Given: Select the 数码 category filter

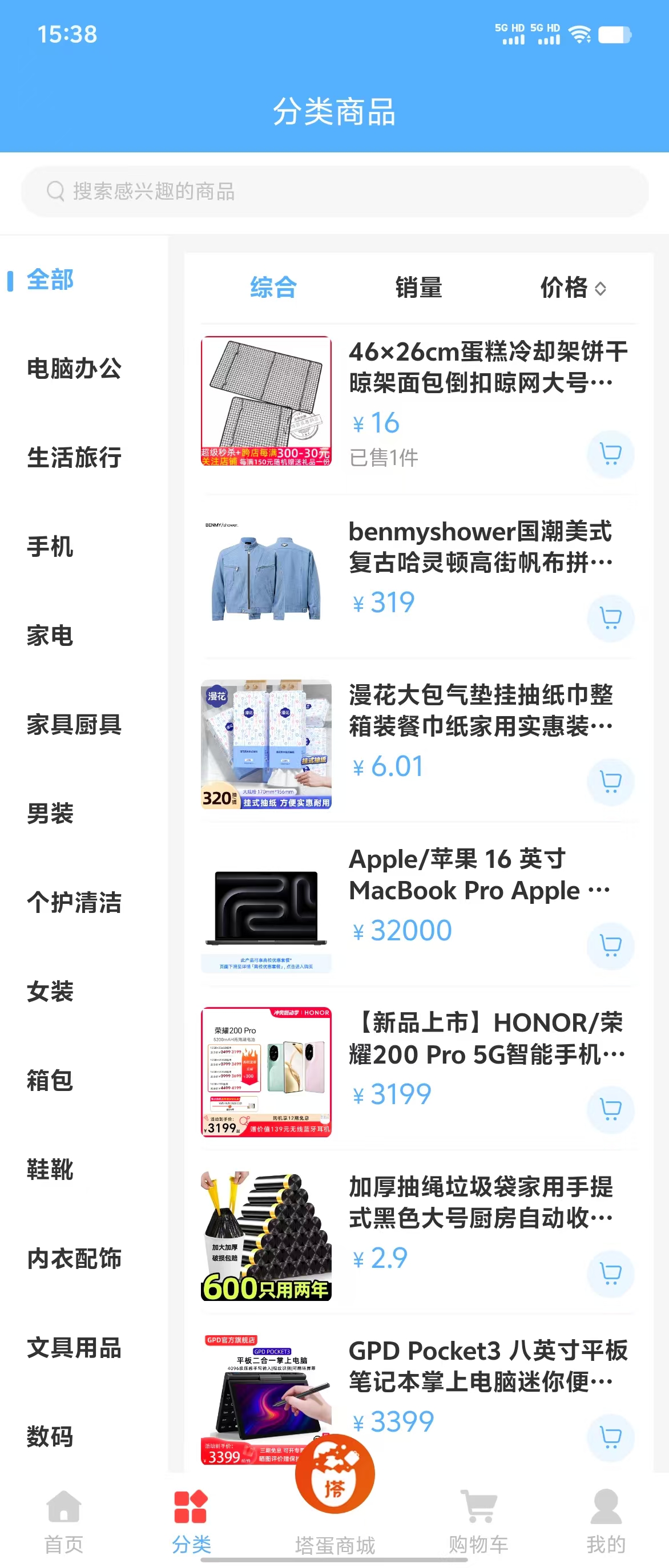Looking at the screenshot, I should click(50, 1436).
